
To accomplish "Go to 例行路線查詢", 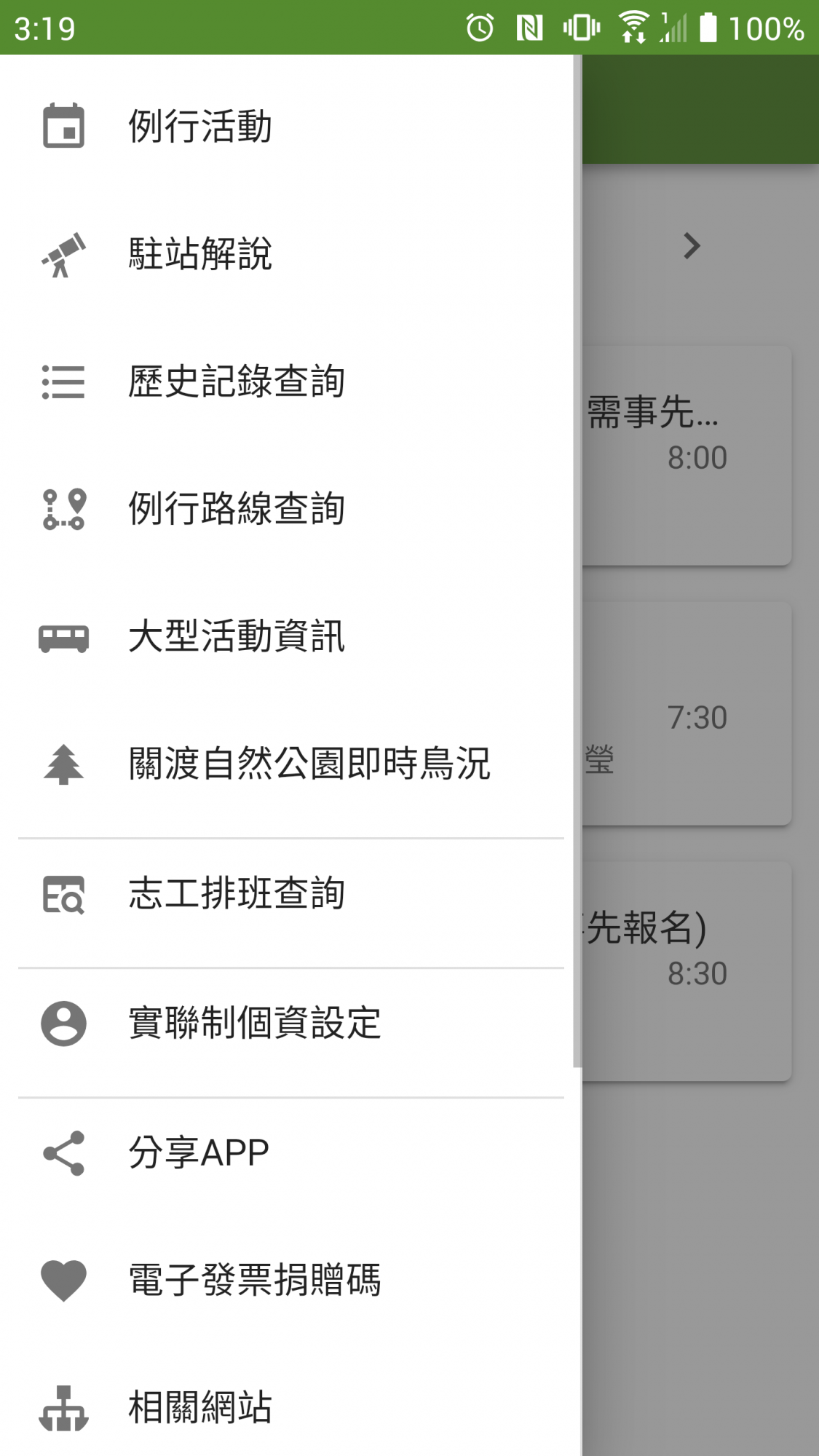I will [287, 509].
